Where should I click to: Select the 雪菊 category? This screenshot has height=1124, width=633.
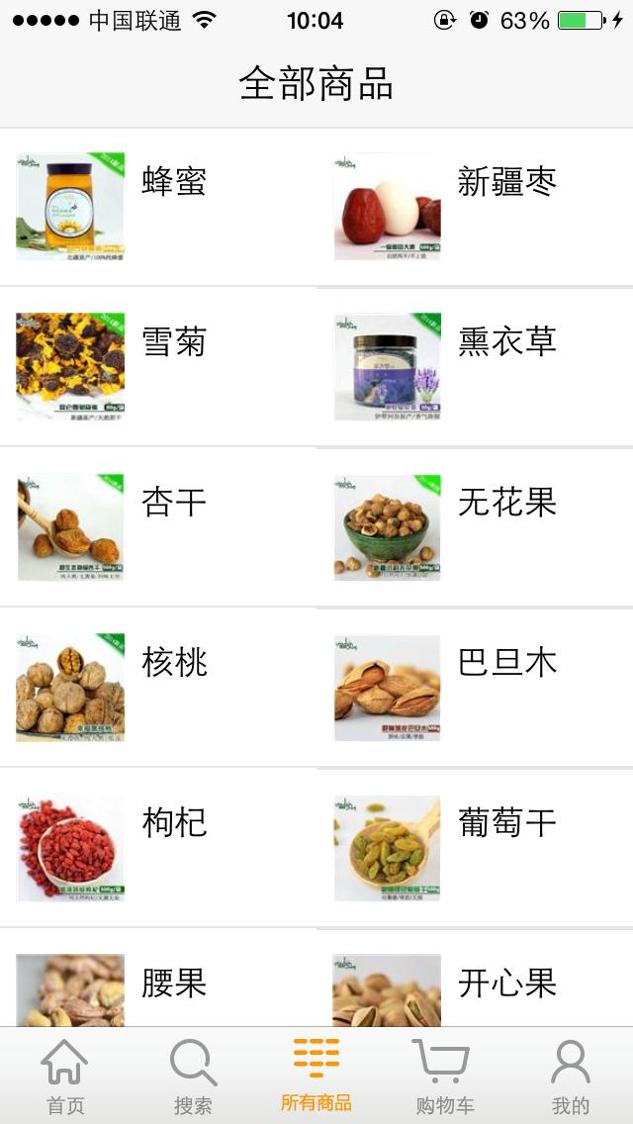(158, 366)
